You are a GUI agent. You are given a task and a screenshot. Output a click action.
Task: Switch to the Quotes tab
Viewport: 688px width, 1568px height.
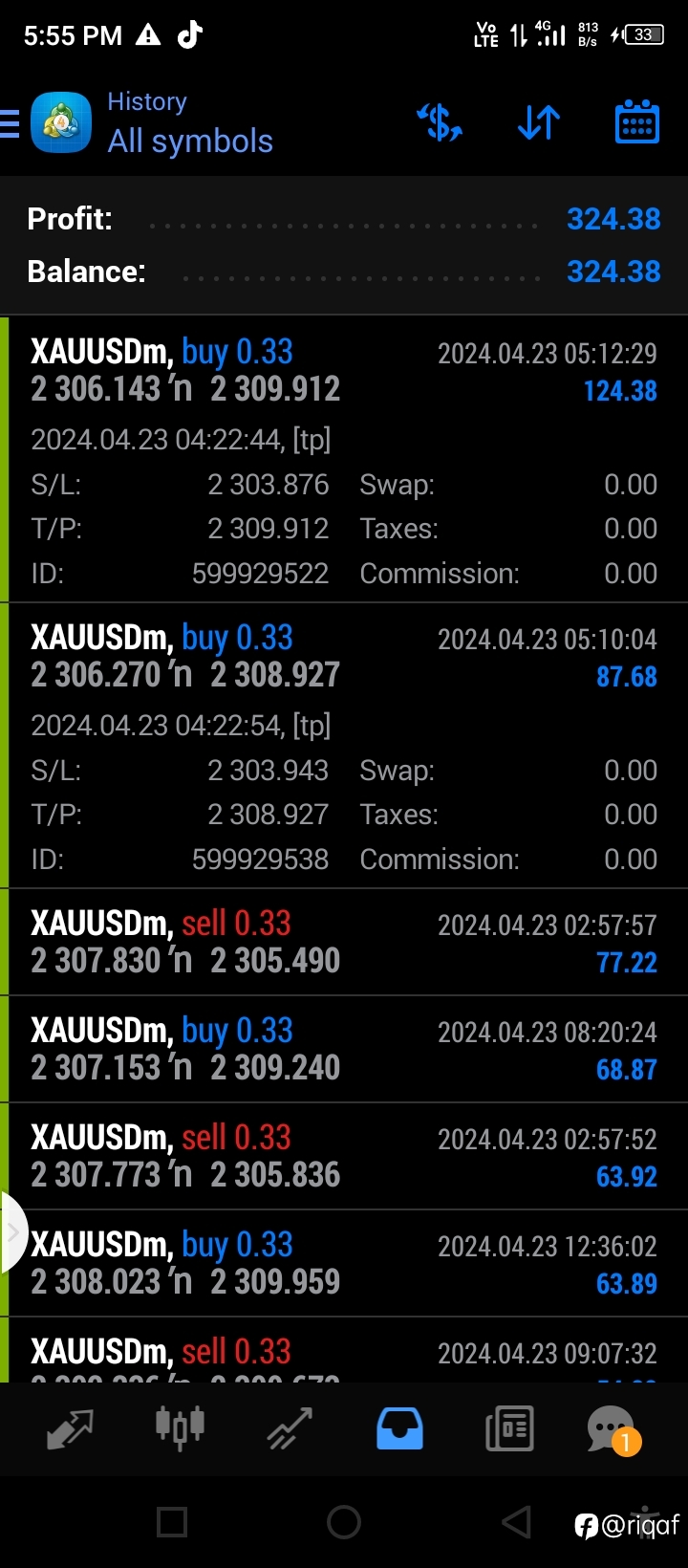click(70, 1429)
